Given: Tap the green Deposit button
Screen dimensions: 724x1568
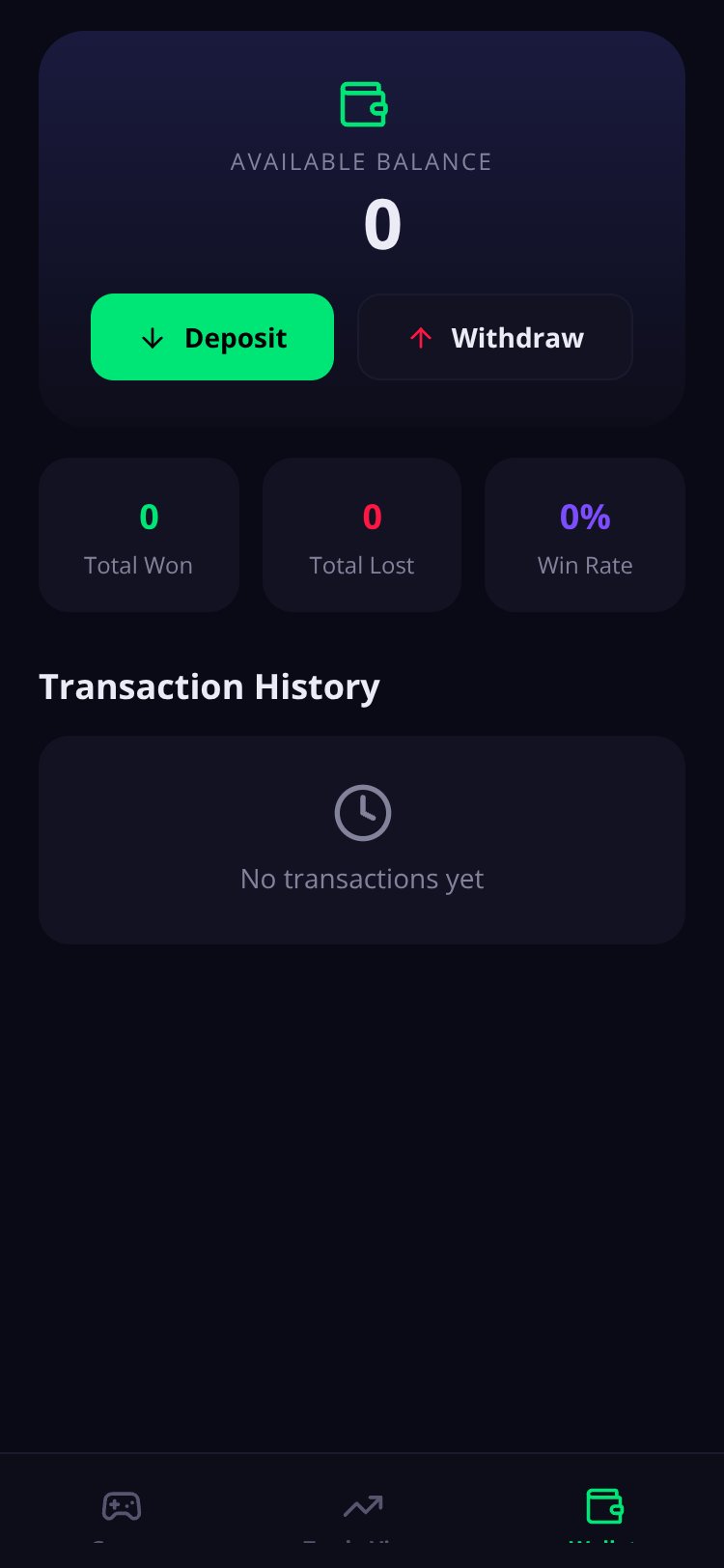Looking at the screenshot, I should (212, 337).
